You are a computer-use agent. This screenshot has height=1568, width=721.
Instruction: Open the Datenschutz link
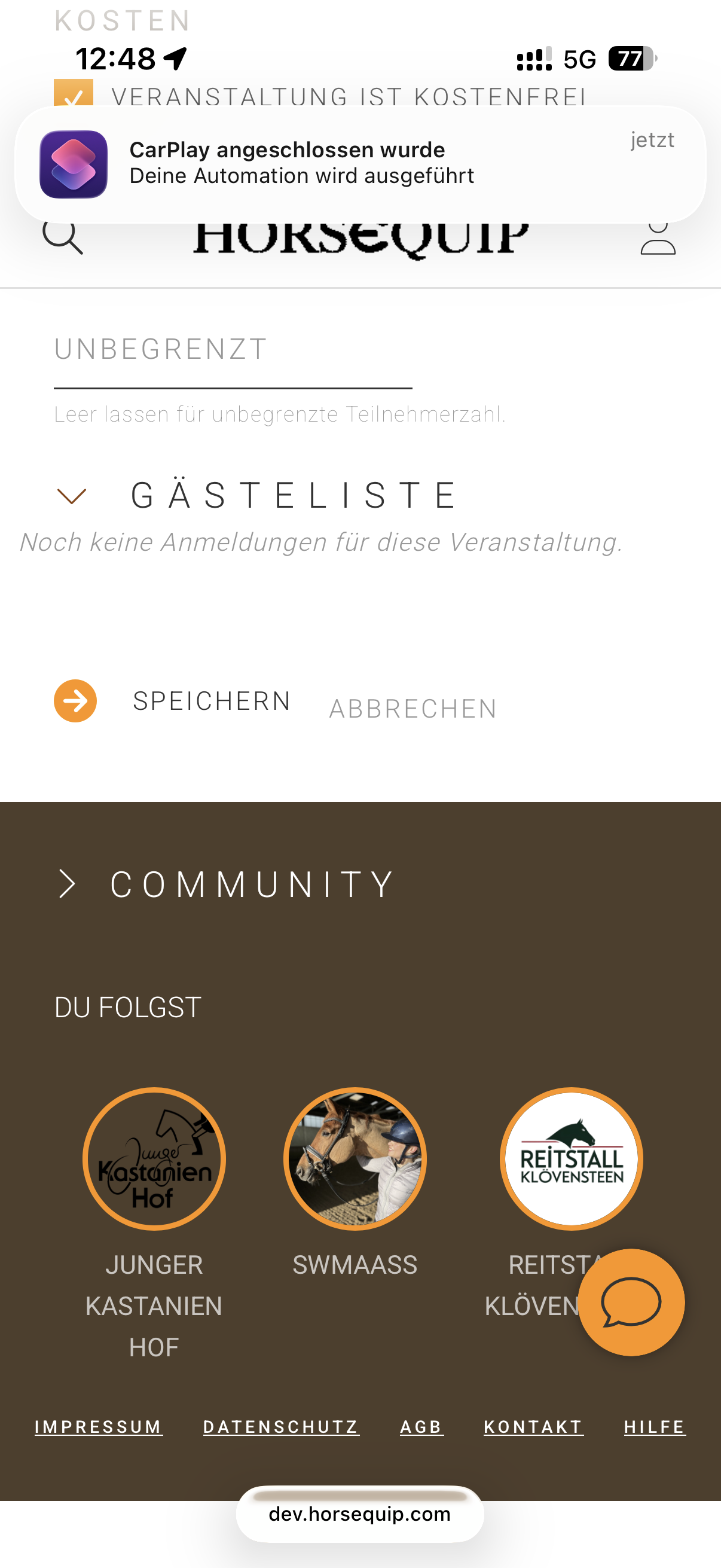[281, 1427]
